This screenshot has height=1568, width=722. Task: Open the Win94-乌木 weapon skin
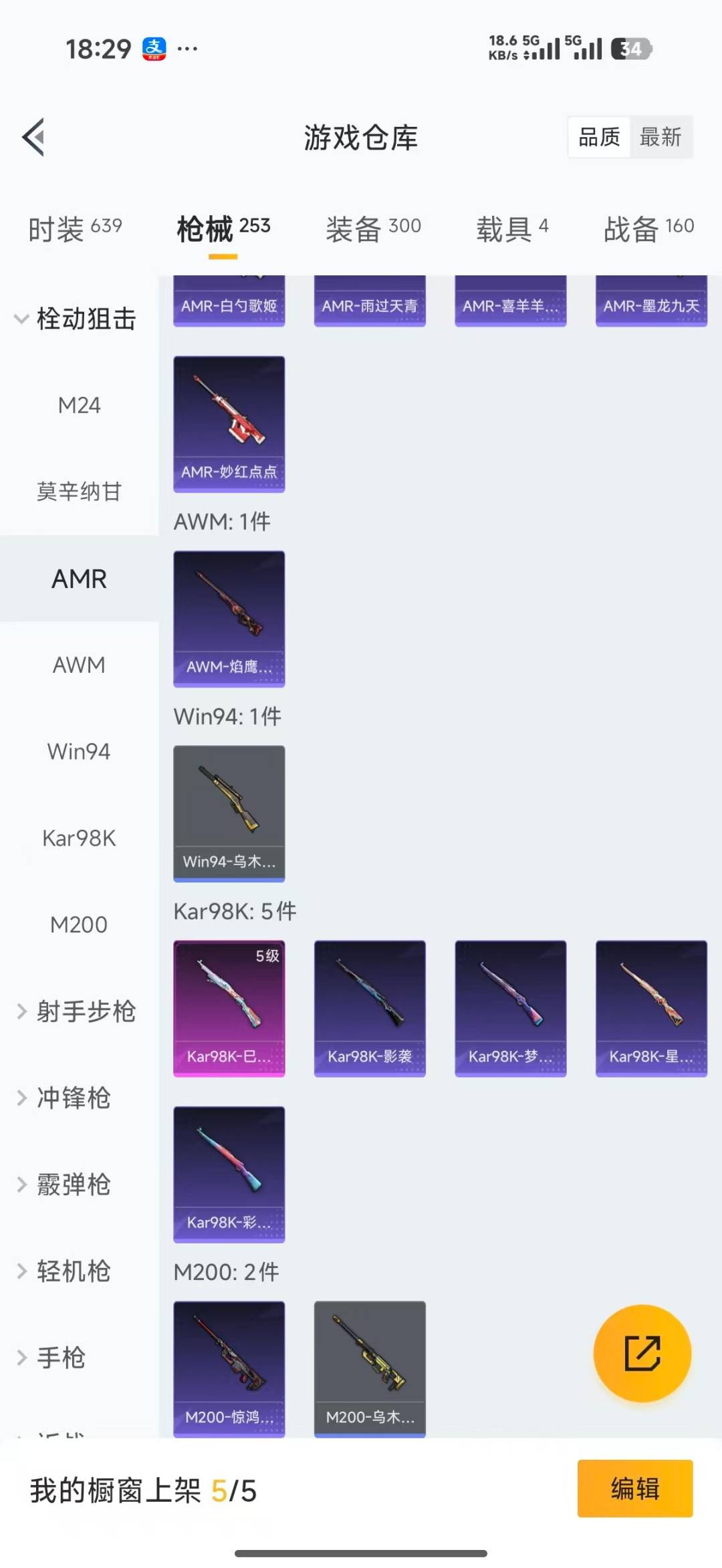click(x=229, y=812)
